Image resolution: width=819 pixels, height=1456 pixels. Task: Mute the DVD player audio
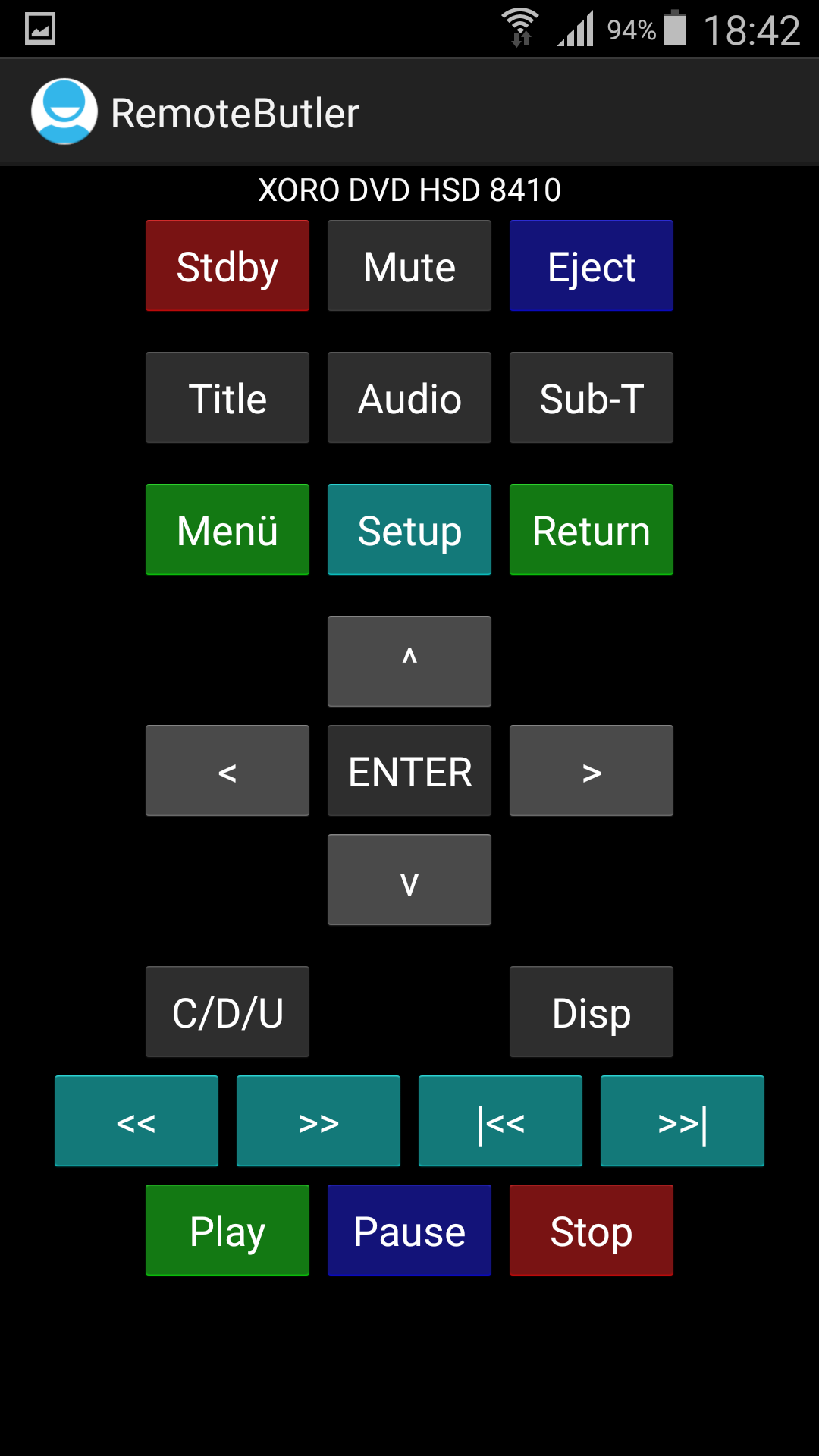(409, 265)
